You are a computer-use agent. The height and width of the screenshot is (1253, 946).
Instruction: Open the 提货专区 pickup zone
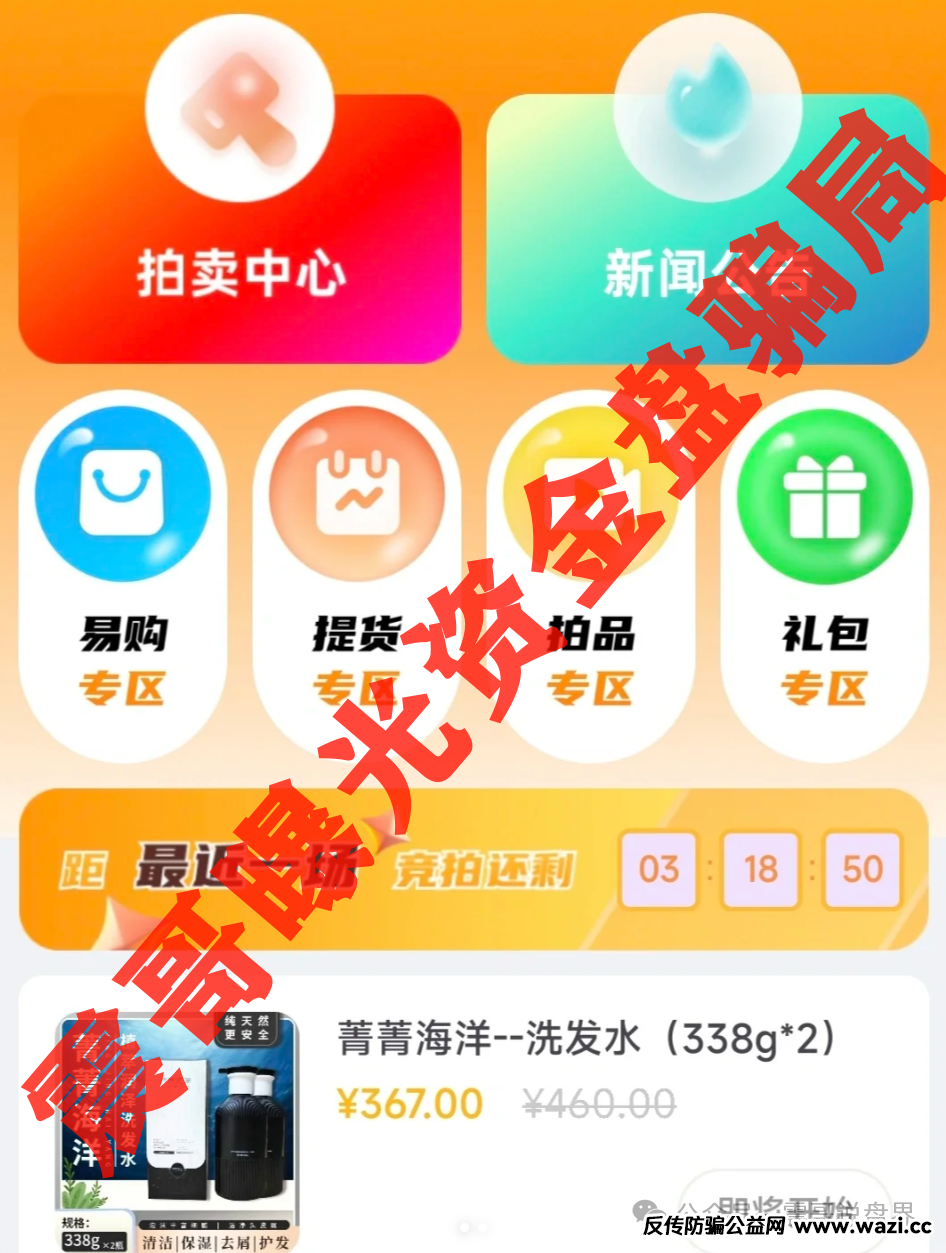coord(357,575)
